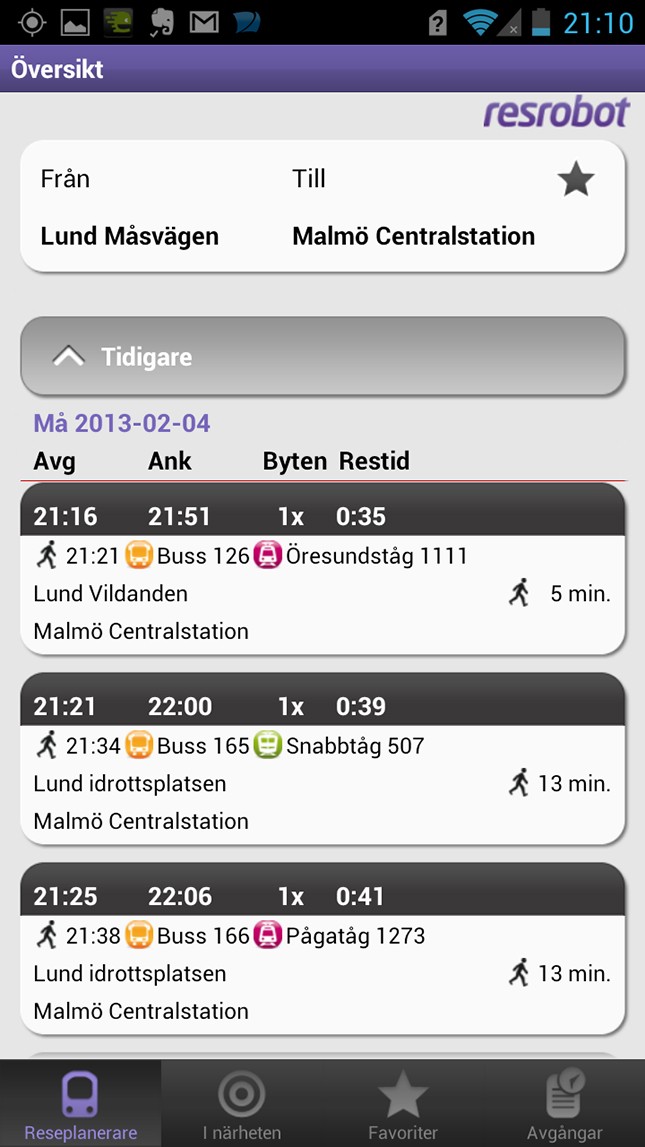Switch to the I närheten tab
This screenshot has height=1147, width=645.
coord(241,1104)
